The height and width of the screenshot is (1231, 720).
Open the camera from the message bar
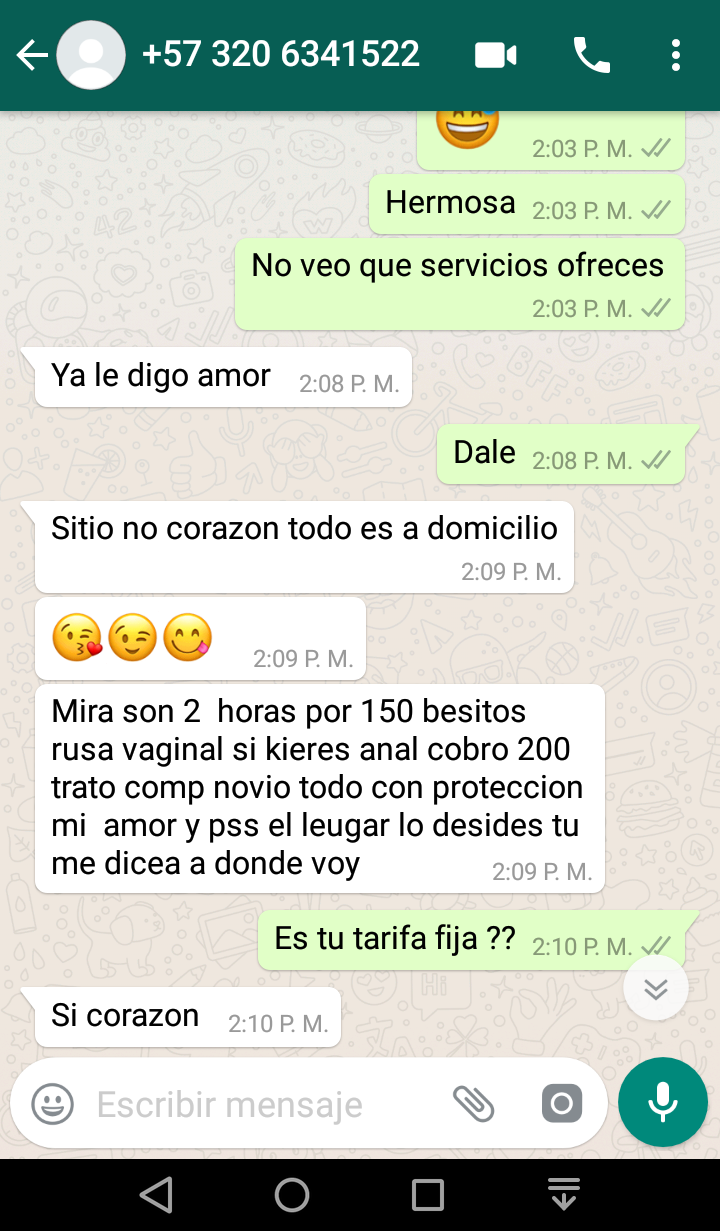click(x=561, y=1104)
